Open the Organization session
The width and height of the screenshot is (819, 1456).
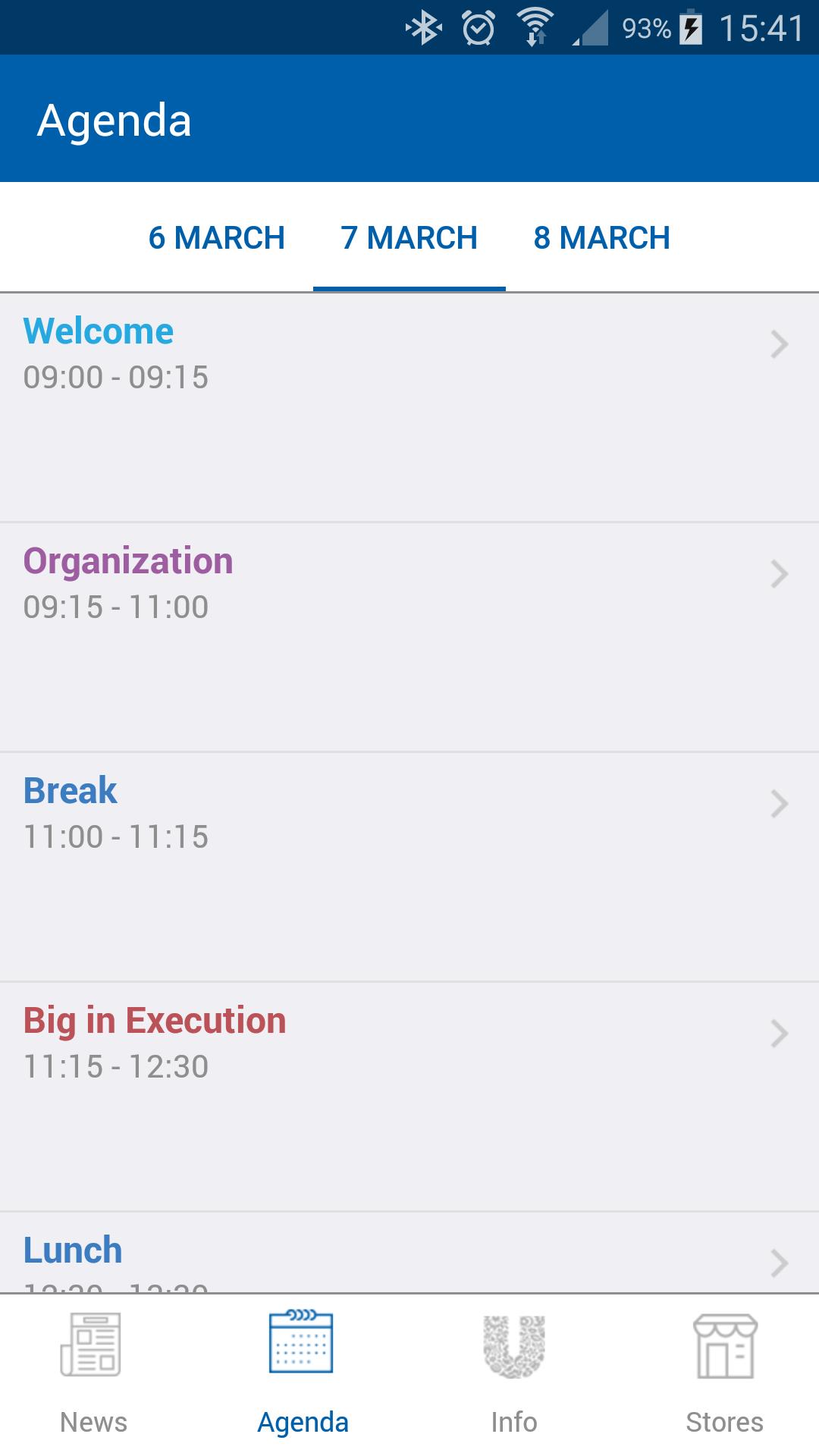(409, 637)
